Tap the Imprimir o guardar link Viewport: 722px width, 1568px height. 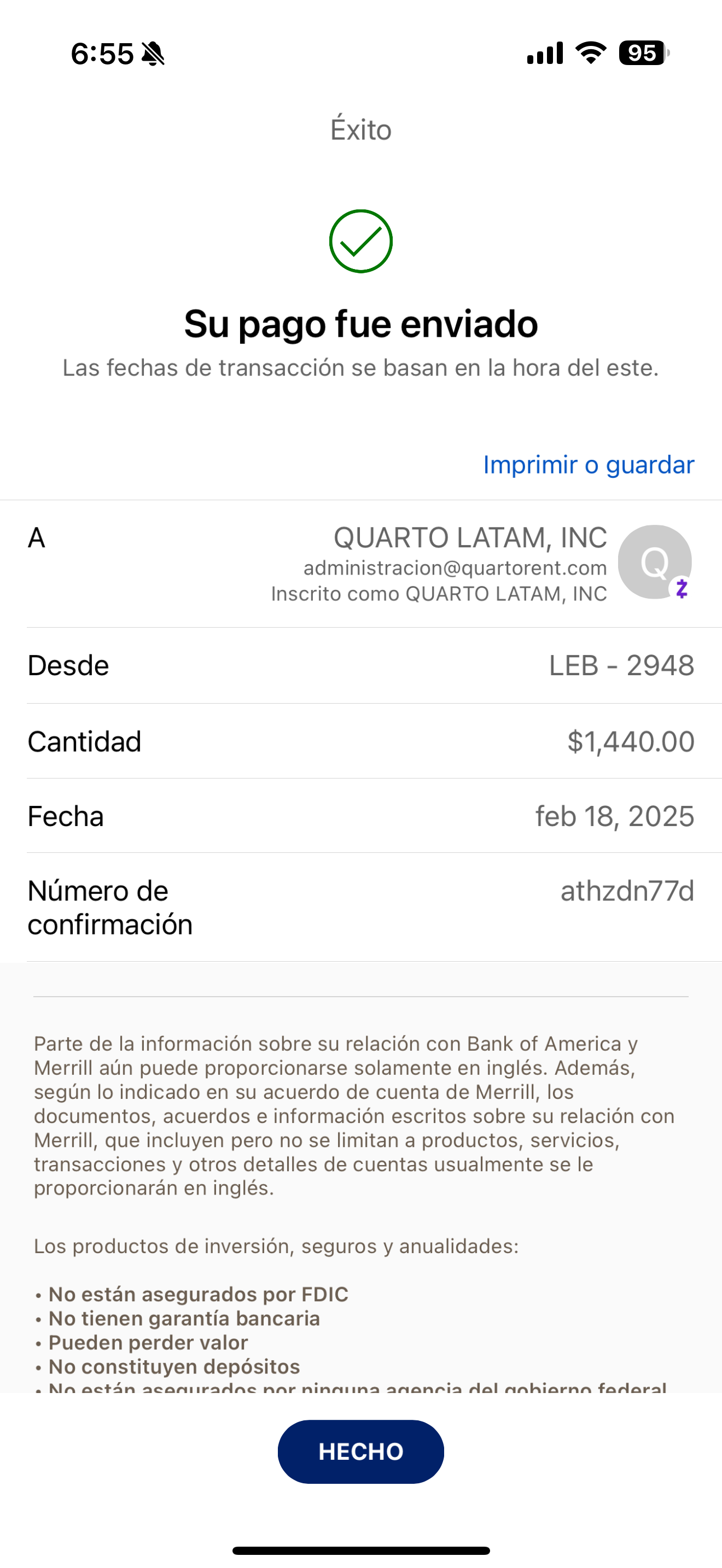pyautogui.click(x=588, y=464)
